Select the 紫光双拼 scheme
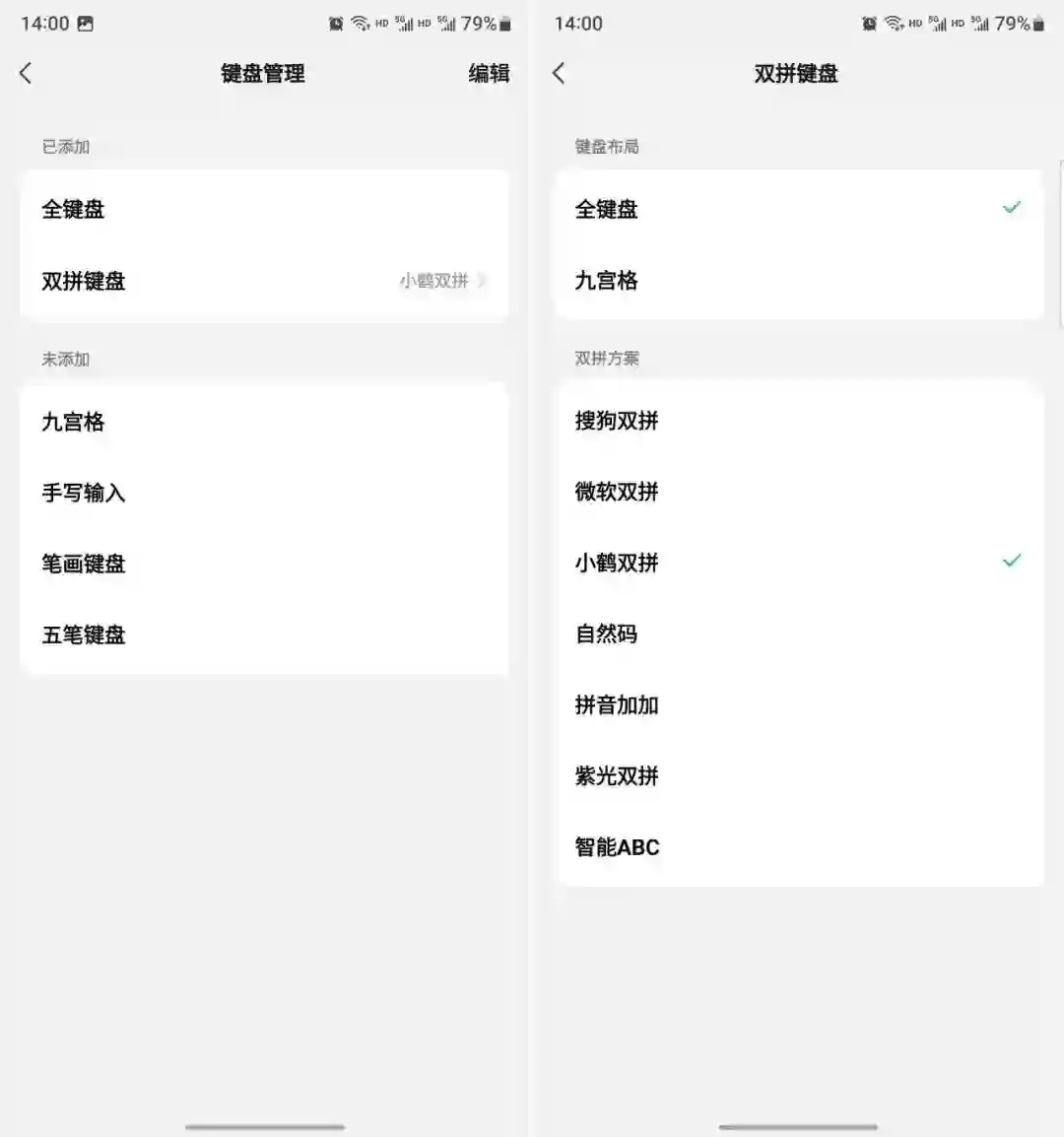Screen dimensions: 1064x1137 click(x=798, y=775)
